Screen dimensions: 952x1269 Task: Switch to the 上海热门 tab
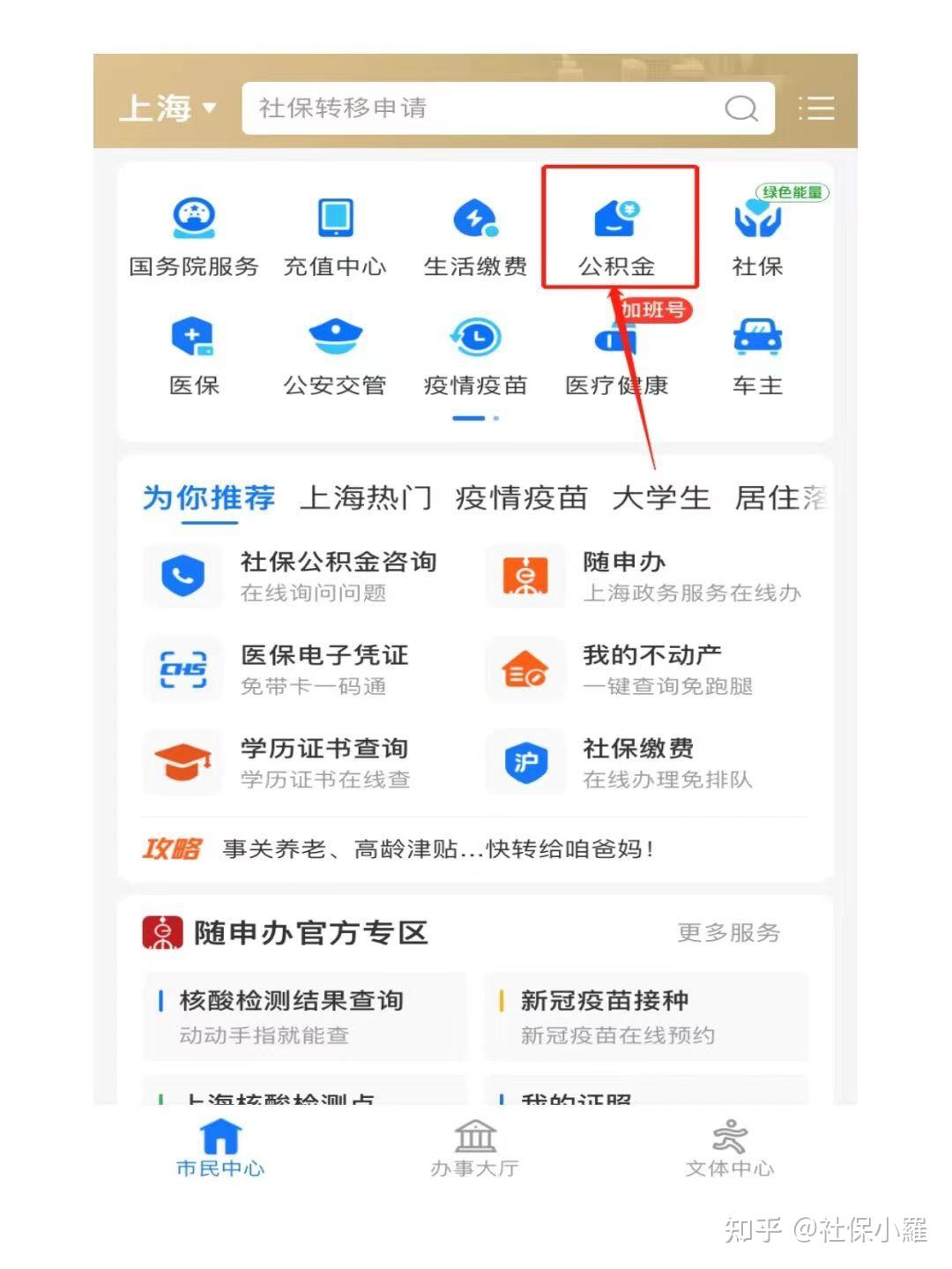coord(366,498)
